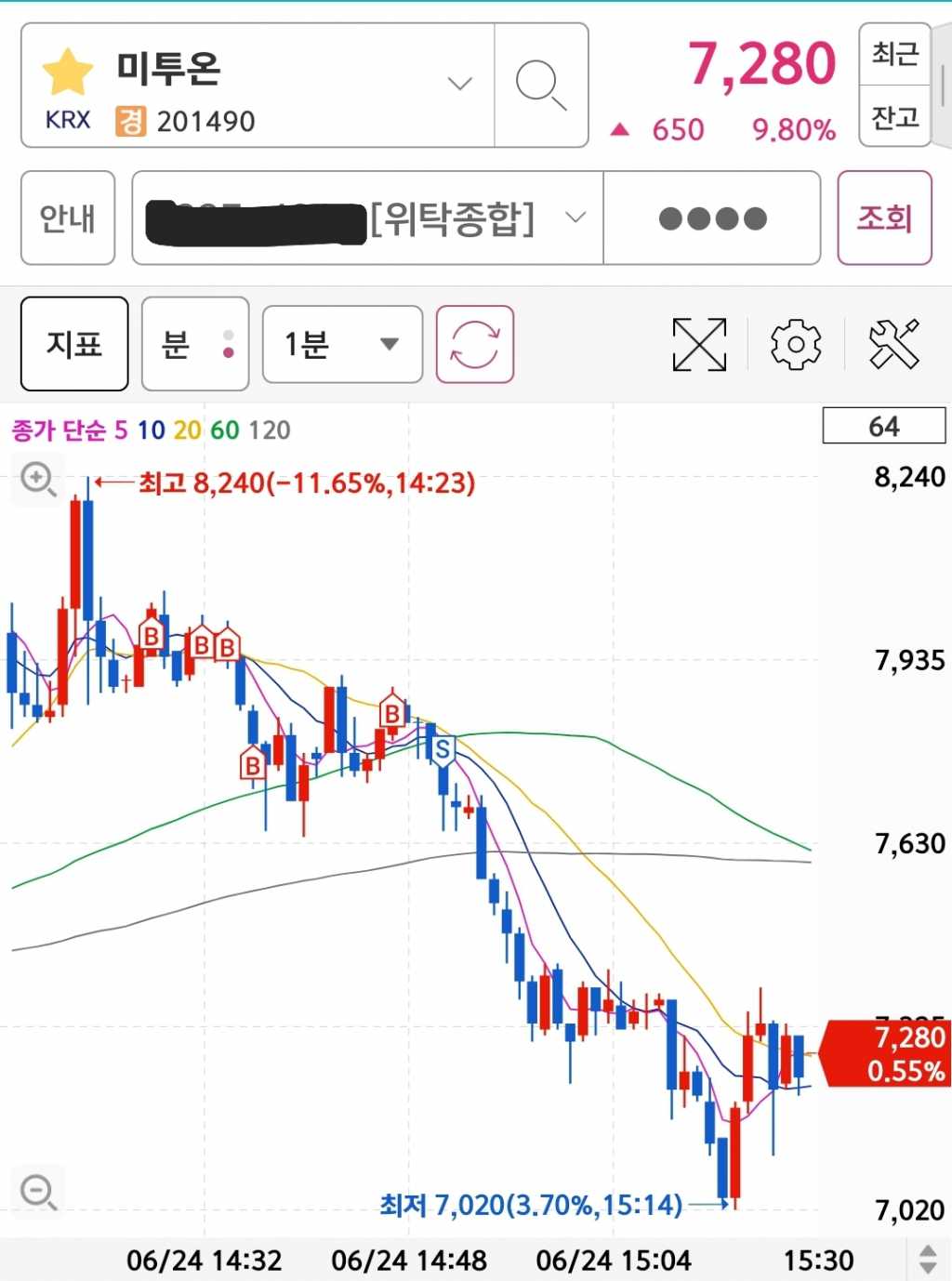Tap the up-down arrows at chart corner
Image resolution: width=952 pixels, height=1281 pixels.
point(928,1260)
